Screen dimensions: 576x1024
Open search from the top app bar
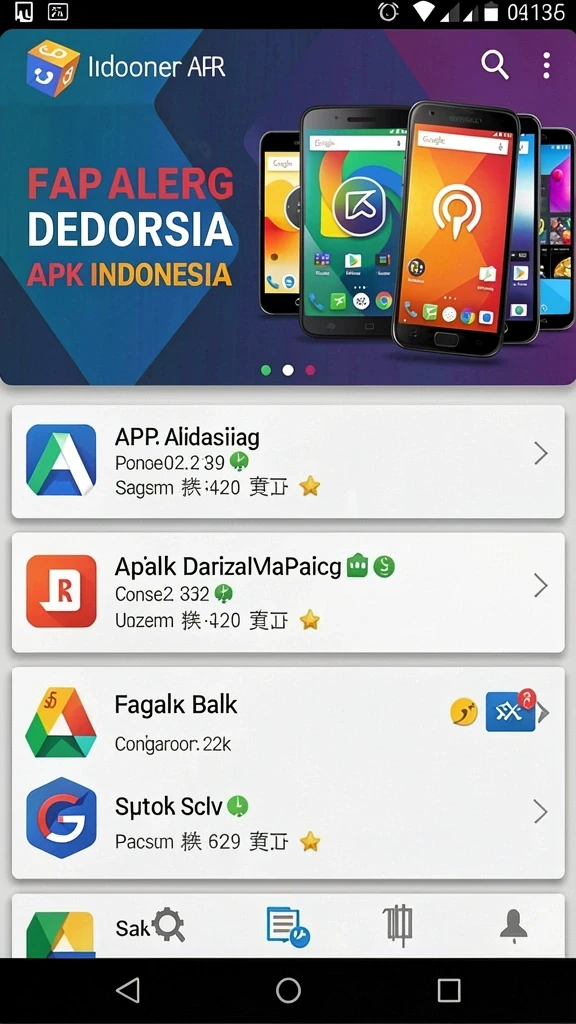[495, 65]
